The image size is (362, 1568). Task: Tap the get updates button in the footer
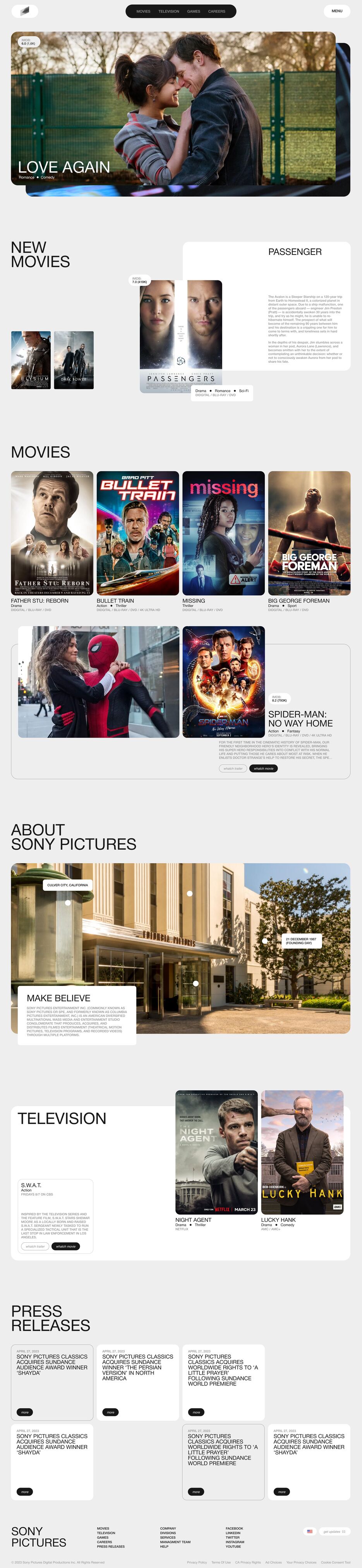334,1532
